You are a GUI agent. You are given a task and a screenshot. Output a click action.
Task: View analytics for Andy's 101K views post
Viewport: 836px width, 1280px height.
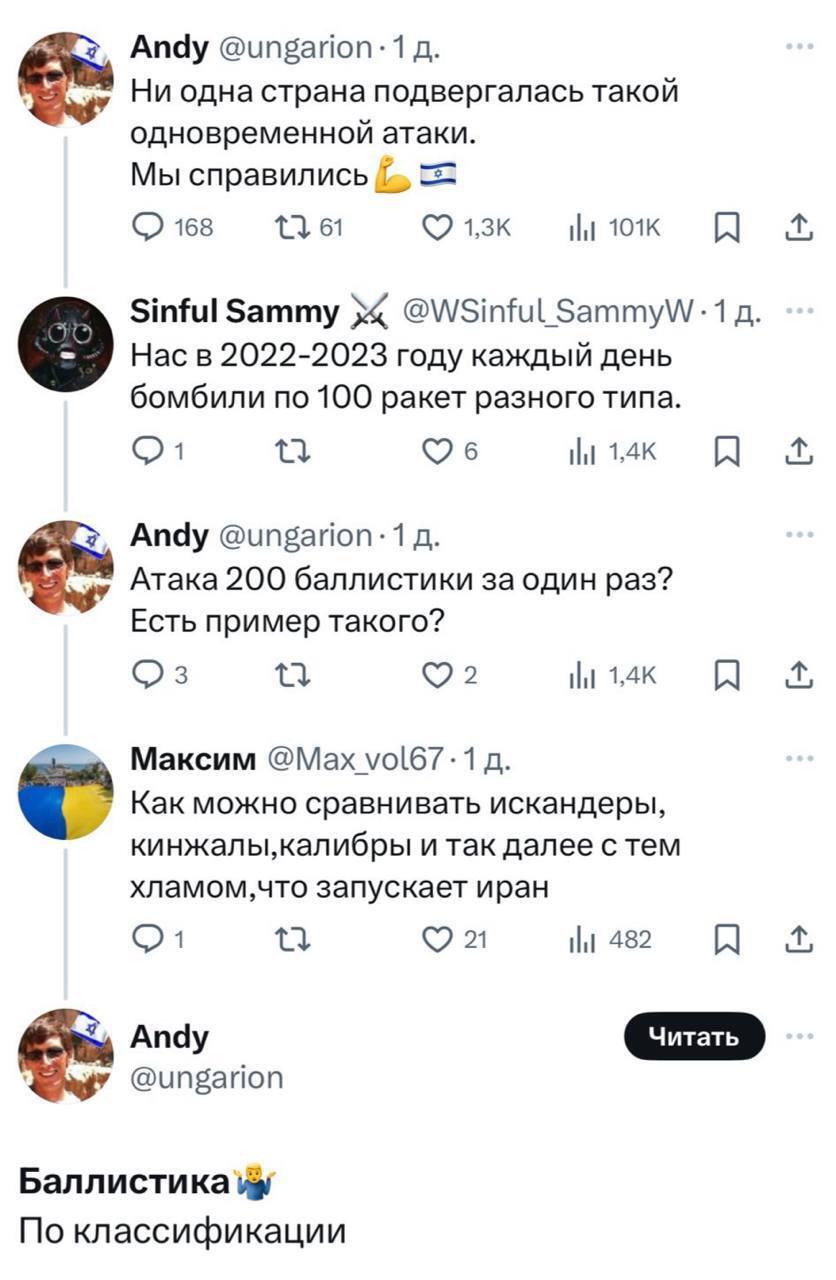pyautogui.click(x=578, y=229)
